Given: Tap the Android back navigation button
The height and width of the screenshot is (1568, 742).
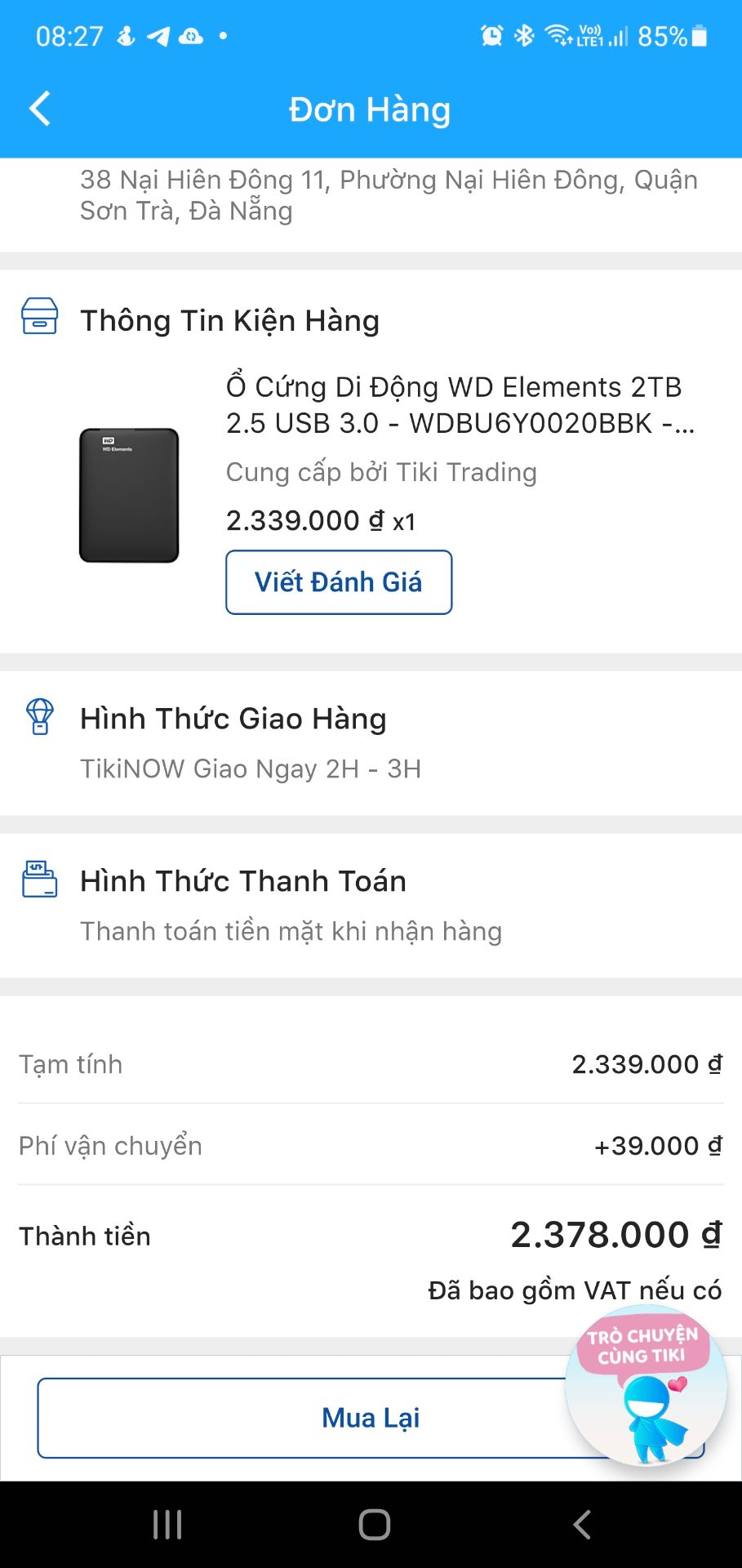Looking at the screenshot, I should pyautogui.click(x=581, y=1523).
